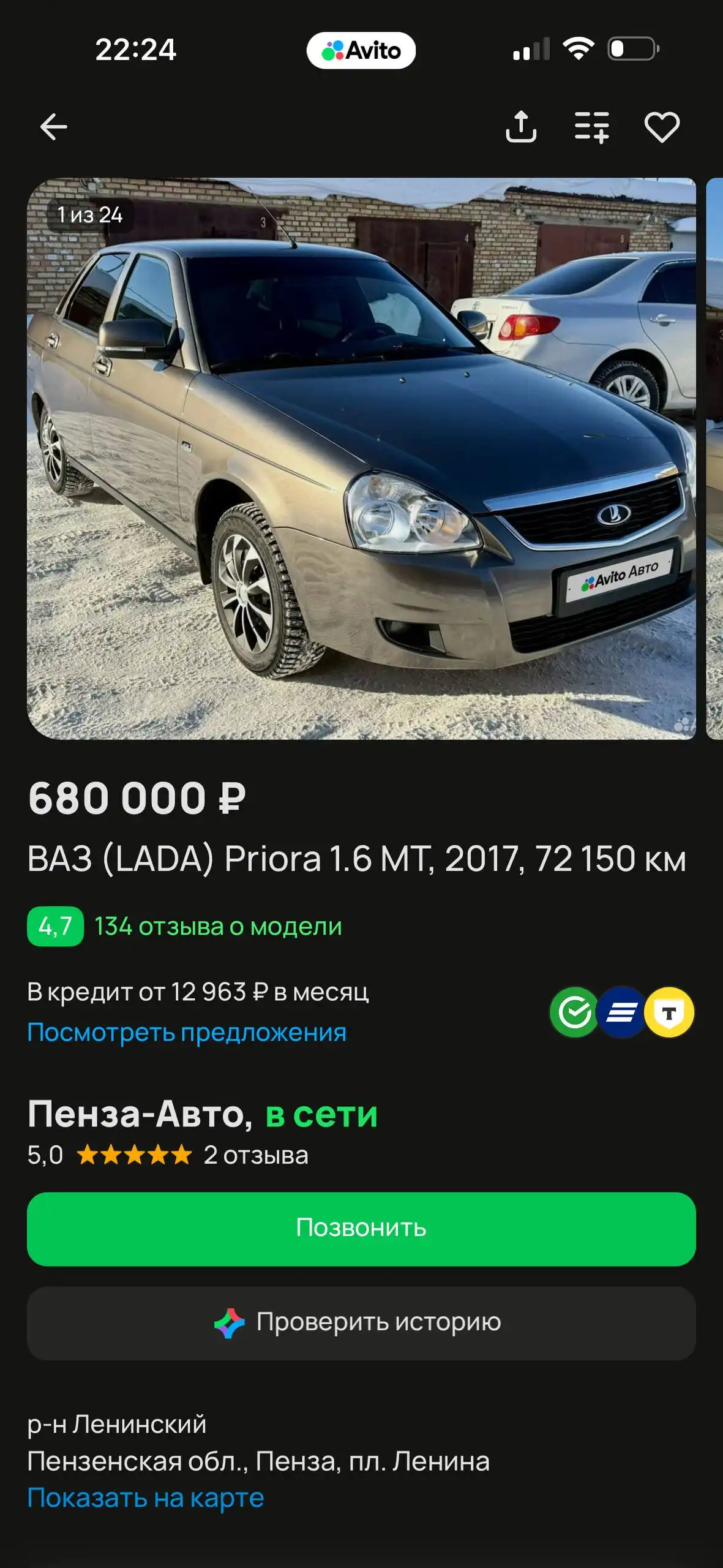Tap the 1 из 24 photo counter
The image size is (723, 1568).
coord(89,215)
